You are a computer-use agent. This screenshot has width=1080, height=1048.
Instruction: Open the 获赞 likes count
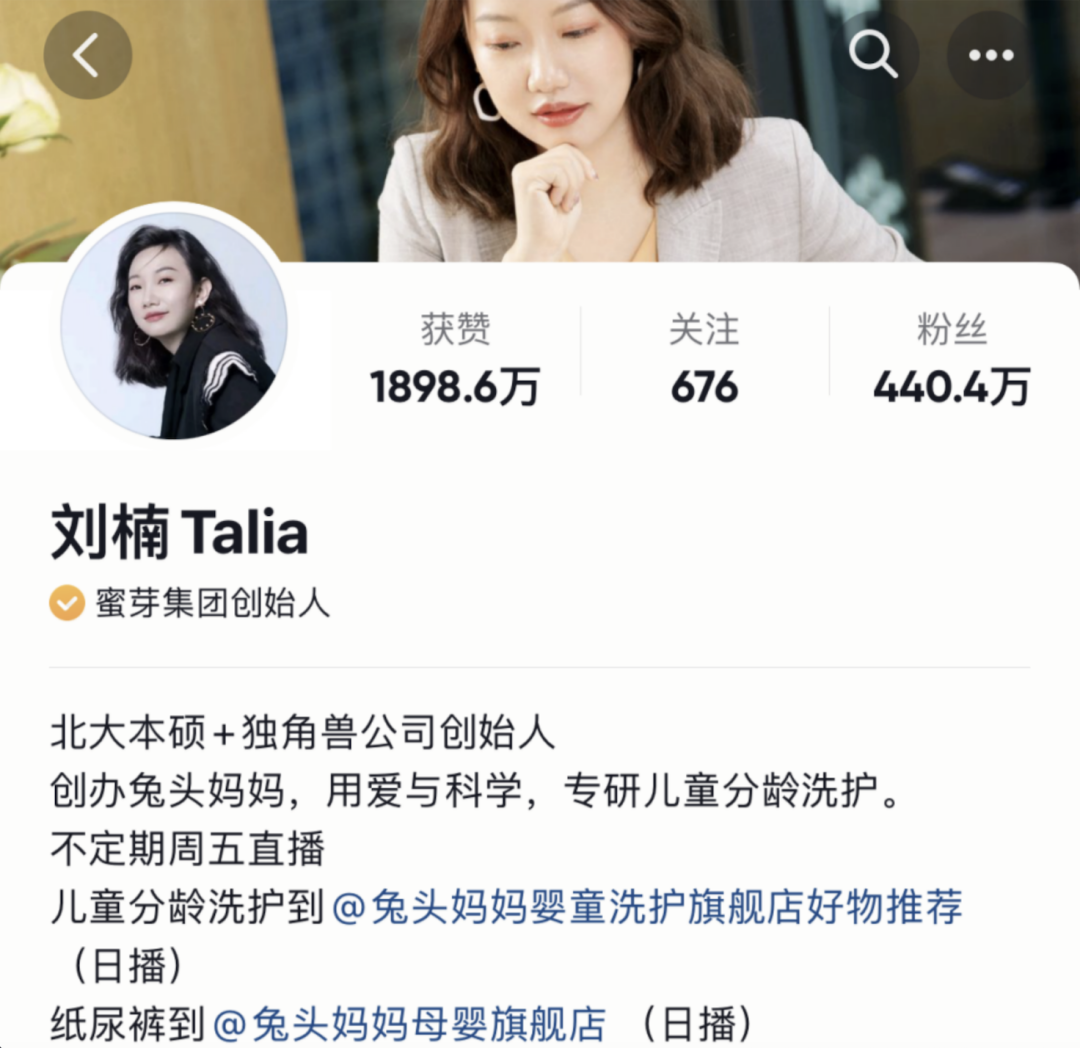click(x=455, y=358)
